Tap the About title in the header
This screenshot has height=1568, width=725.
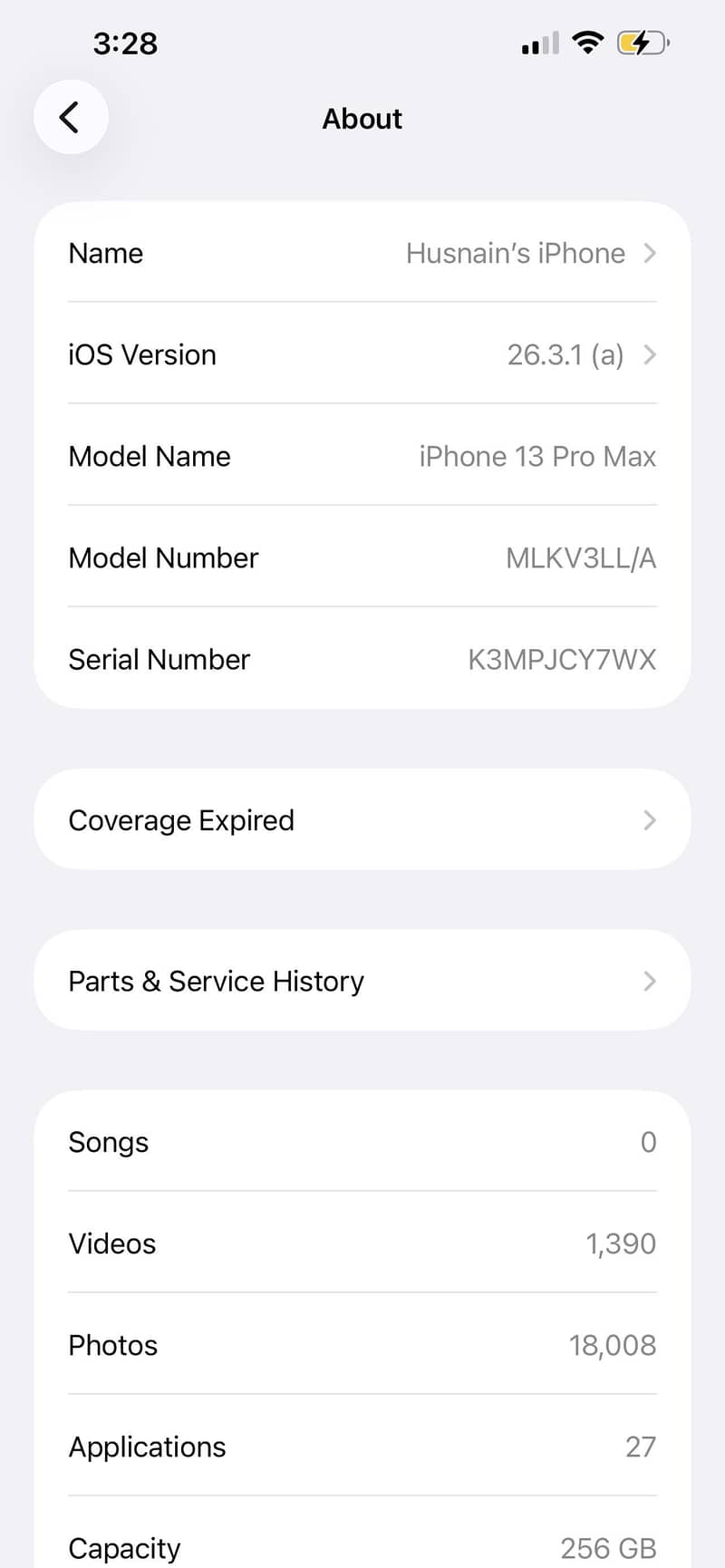pyautogui.click(x=362, y=119)
